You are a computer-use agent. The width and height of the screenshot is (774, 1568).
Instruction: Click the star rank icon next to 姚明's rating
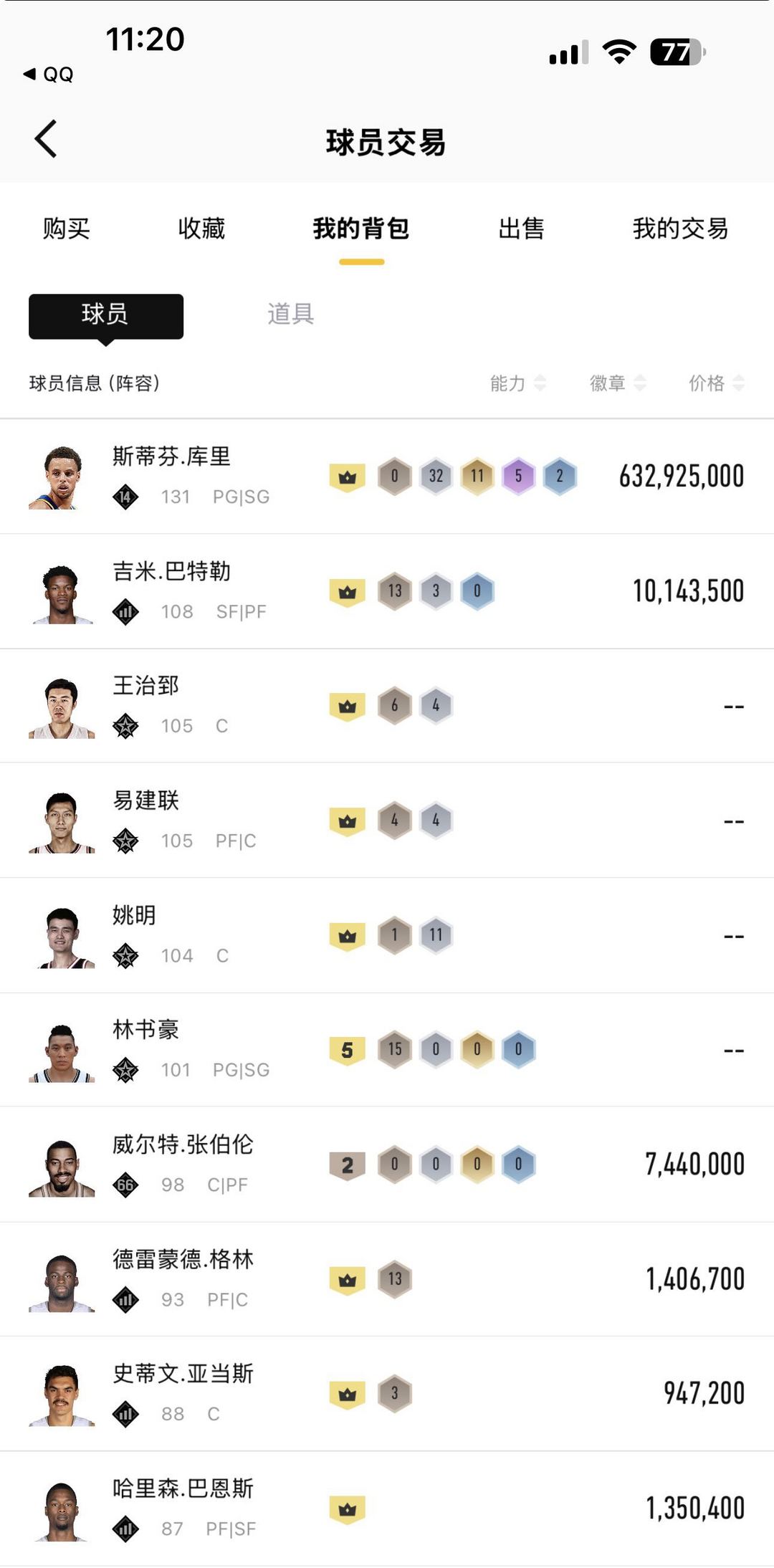127,954
